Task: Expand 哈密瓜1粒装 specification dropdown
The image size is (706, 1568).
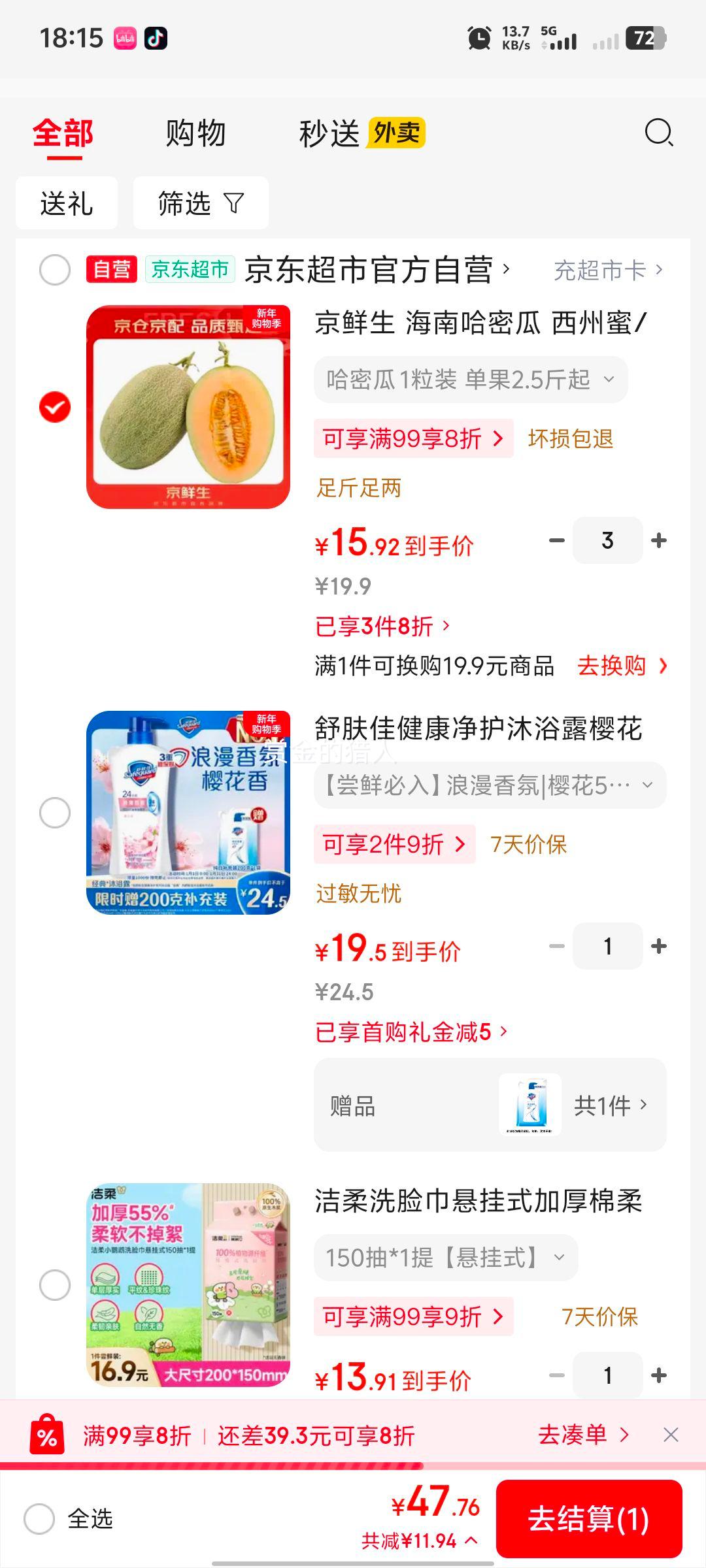Action: [471, 380]
